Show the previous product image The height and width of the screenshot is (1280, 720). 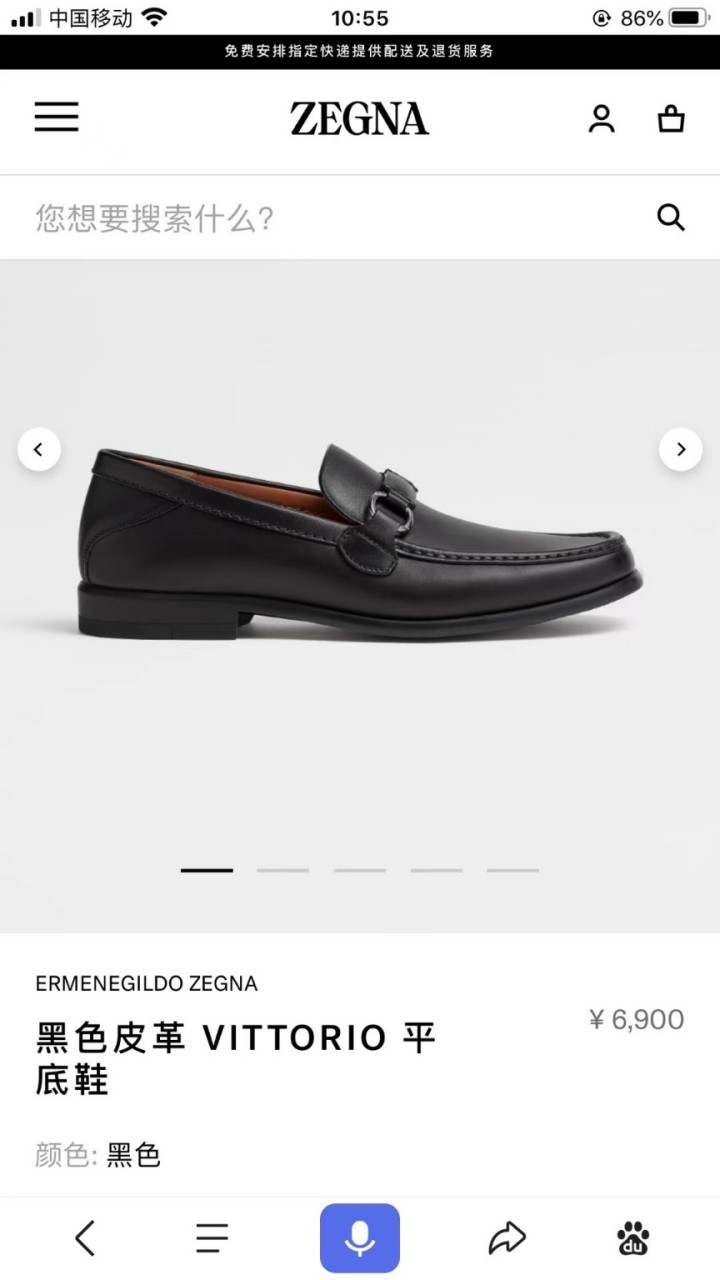pos(39,450)
